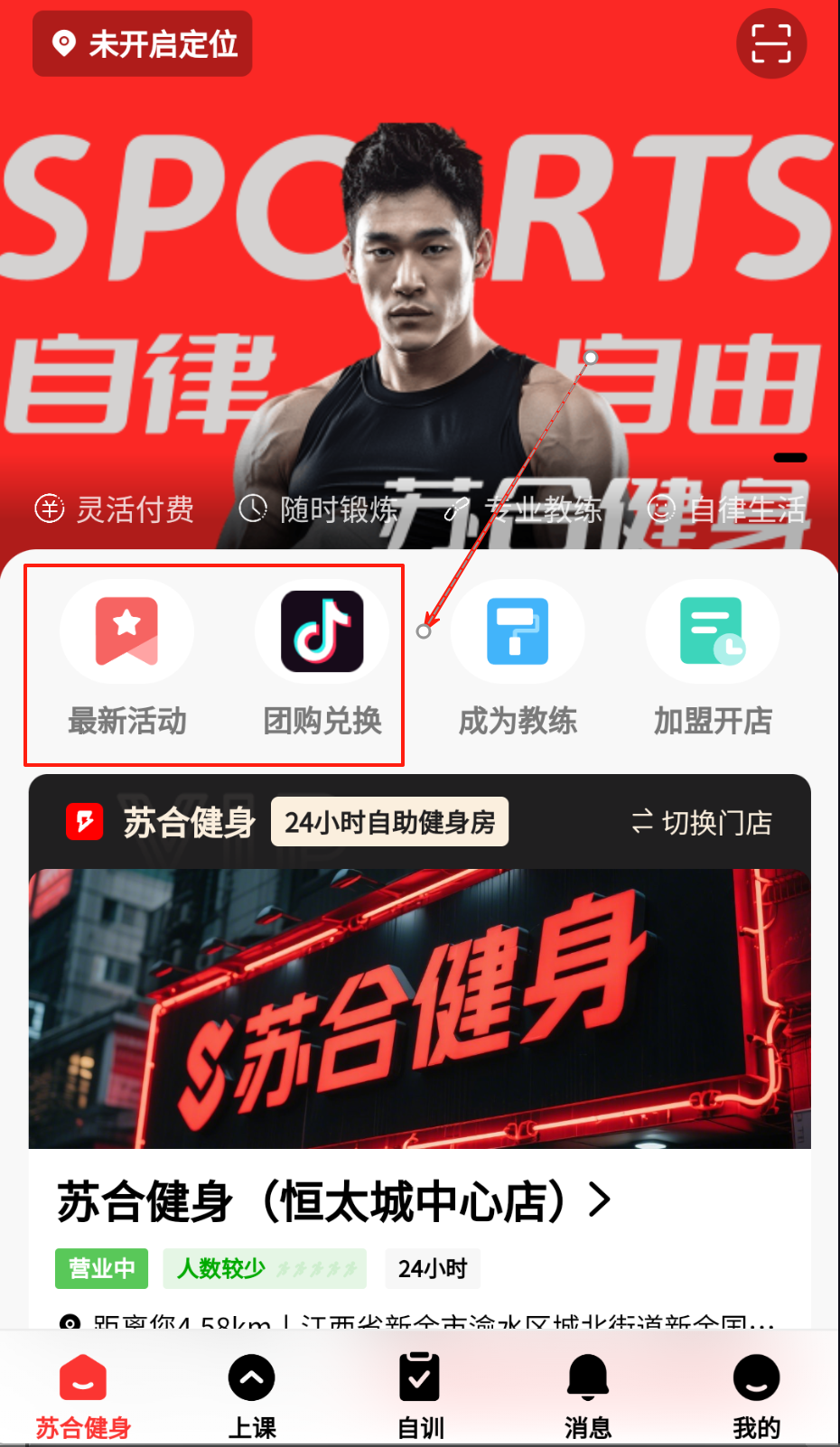Tap 切换门店 to switch store
This screenshot has height=1447, width=840.
point(702,823)
